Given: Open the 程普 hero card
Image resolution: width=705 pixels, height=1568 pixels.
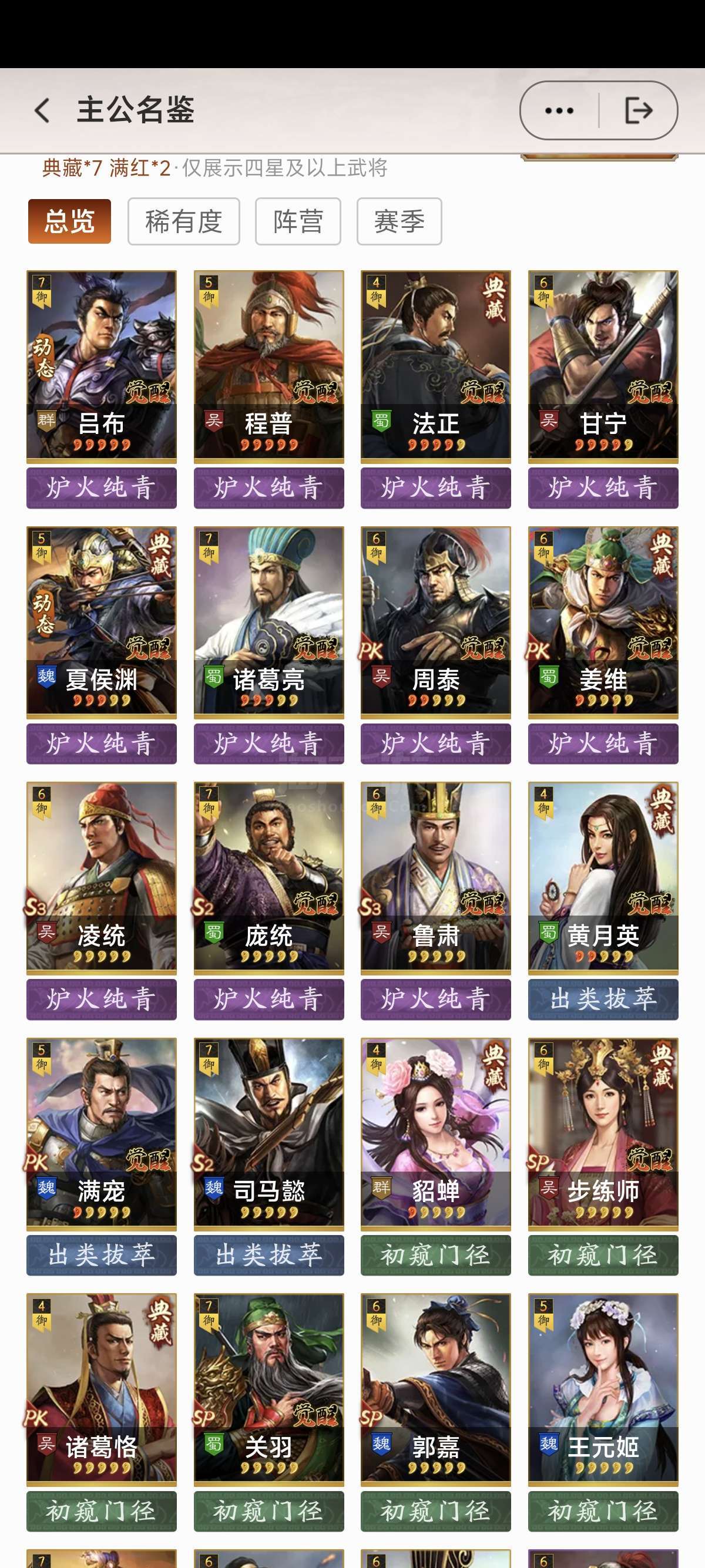Looking at the screenshot, I should click(268, 365).
